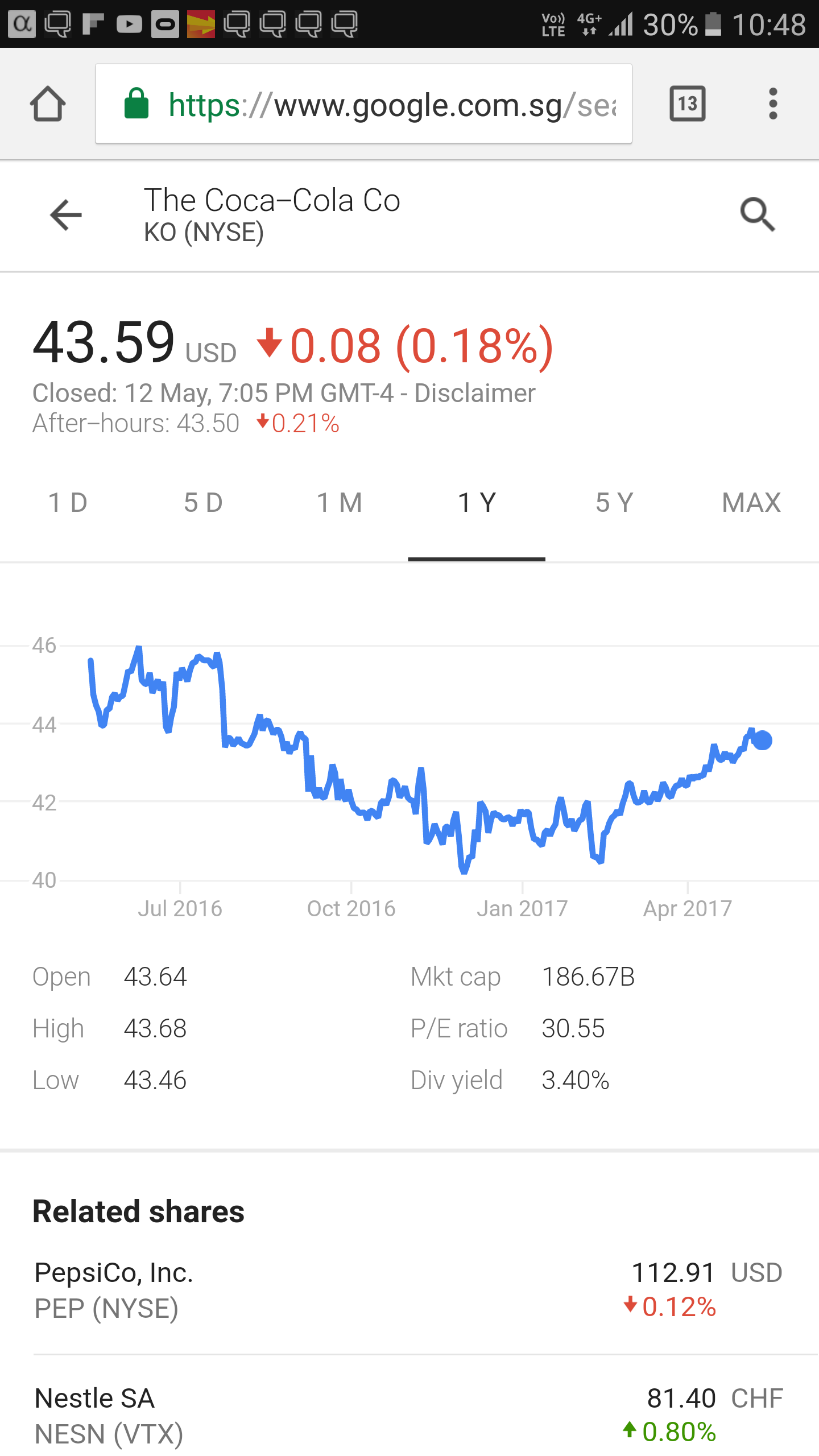Open the Disclaimer link
The image size is (819, 1456).
(475, 394)
